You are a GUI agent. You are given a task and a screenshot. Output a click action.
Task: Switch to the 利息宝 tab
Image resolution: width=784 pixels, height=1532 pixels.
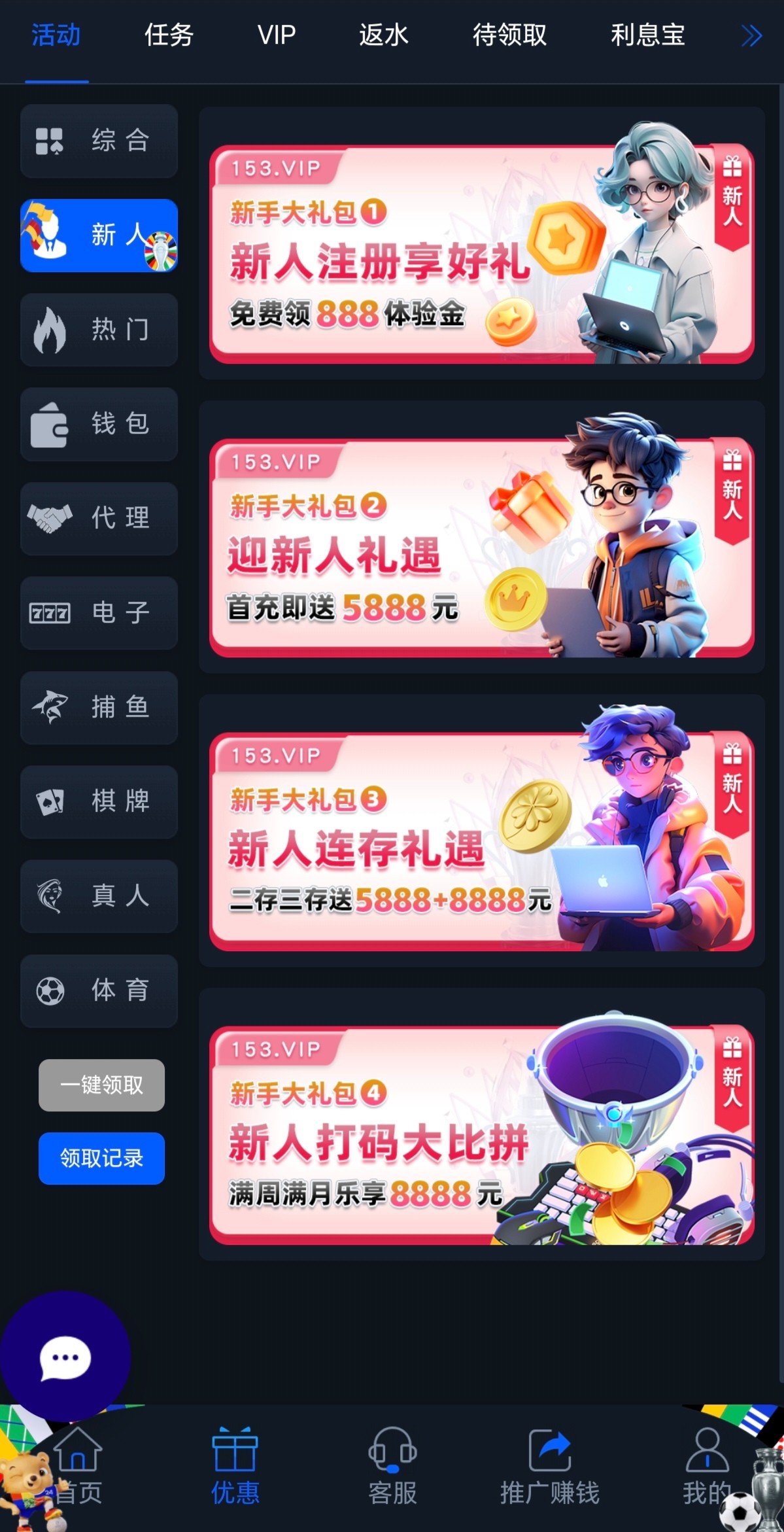[647, 35]
